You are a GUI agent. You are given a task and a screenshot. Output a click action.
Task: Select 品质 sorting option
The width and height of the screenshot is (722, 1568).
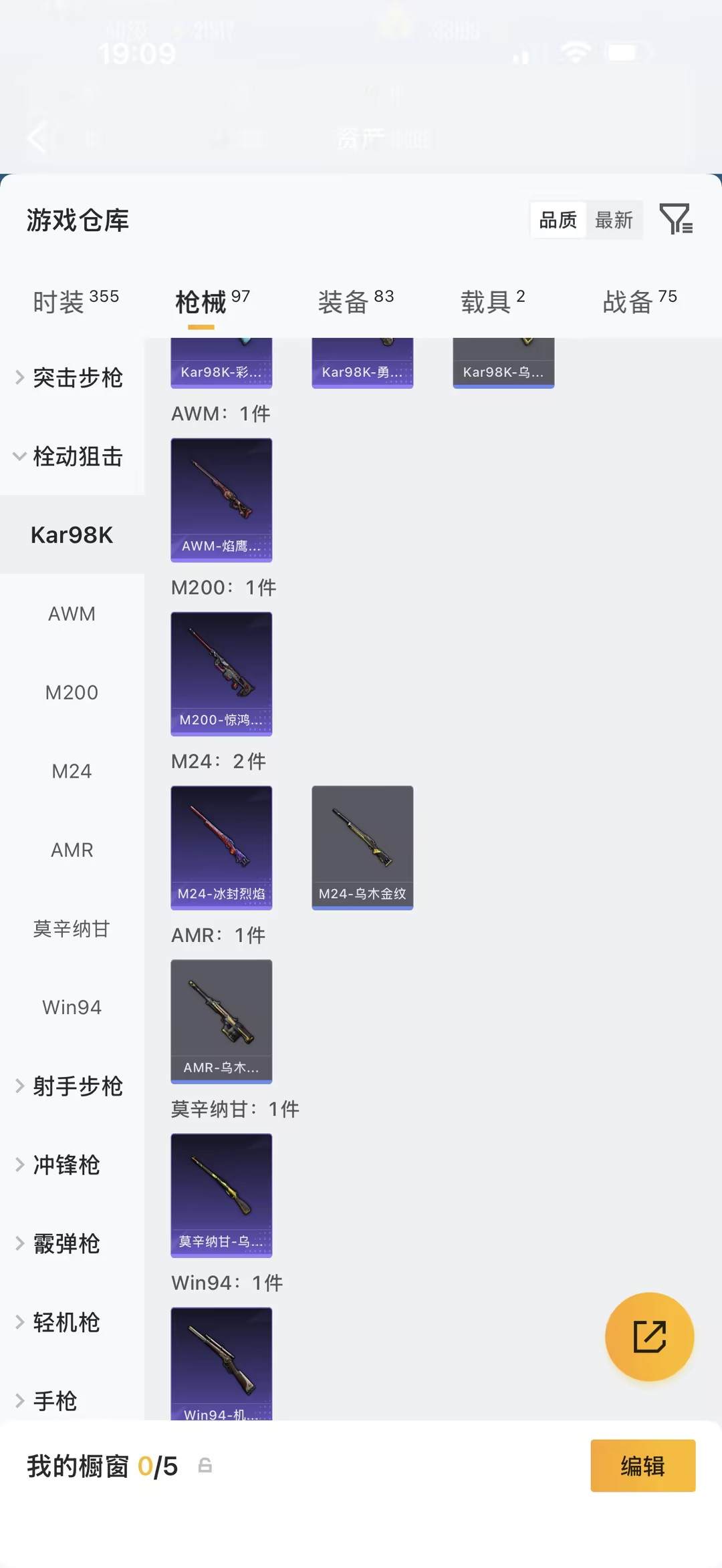558,220
